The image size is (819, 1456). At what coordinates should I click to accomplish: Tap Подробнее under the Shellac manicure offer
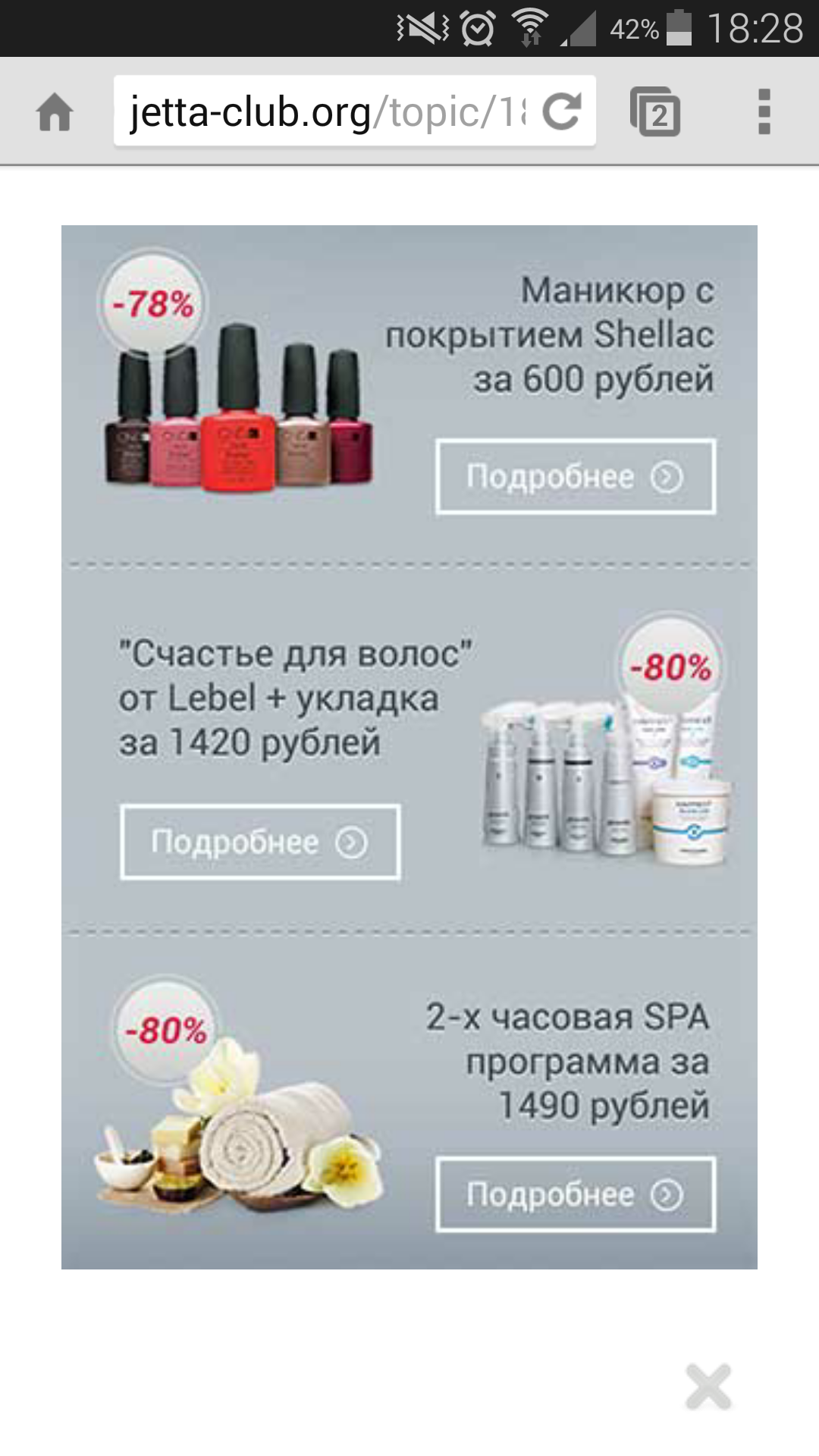point(576,476)
